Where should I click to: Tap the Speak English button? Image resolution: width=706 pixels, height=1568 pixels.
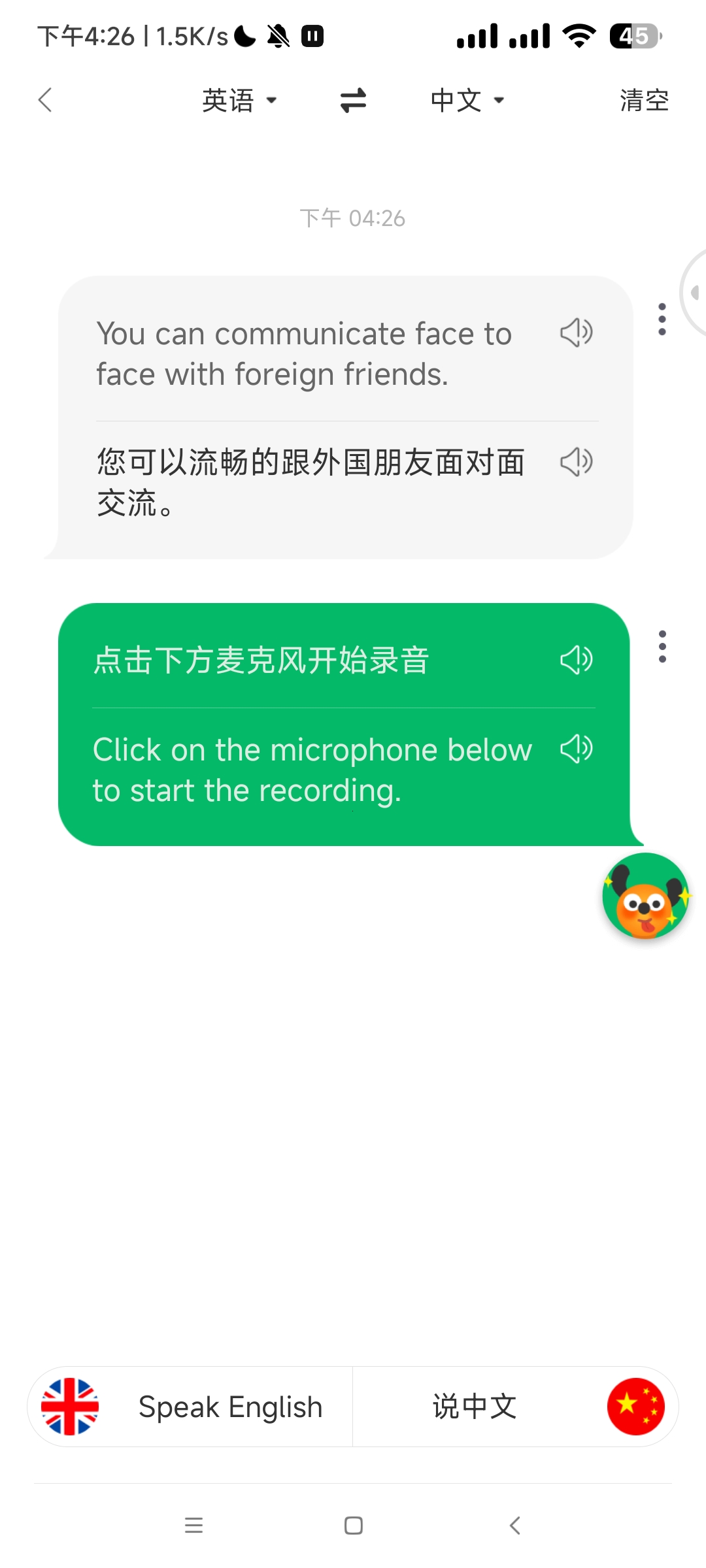coord(190,1407)
